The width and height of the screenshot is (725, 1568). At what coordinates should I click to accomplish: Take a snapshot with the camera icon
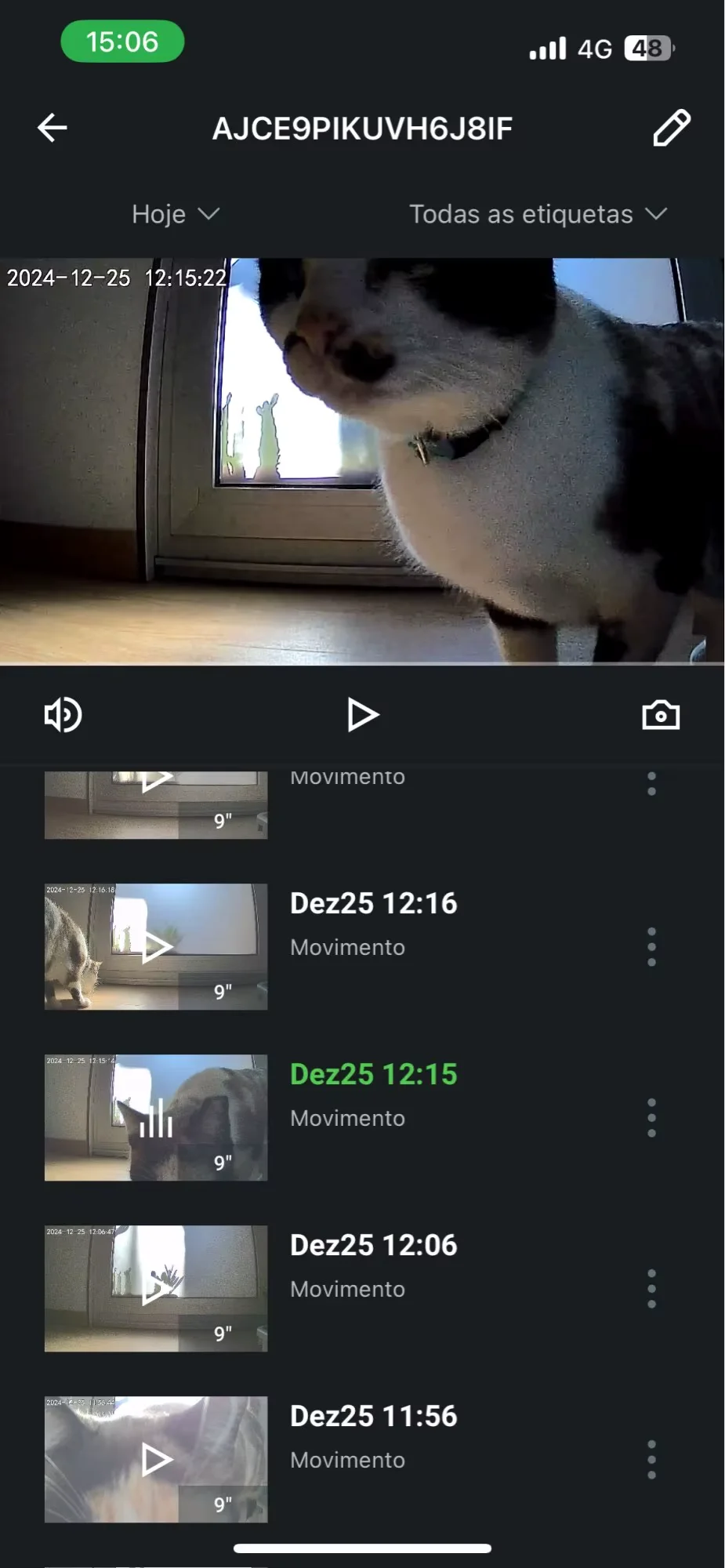pyautogui.click(x=661, y=714)
